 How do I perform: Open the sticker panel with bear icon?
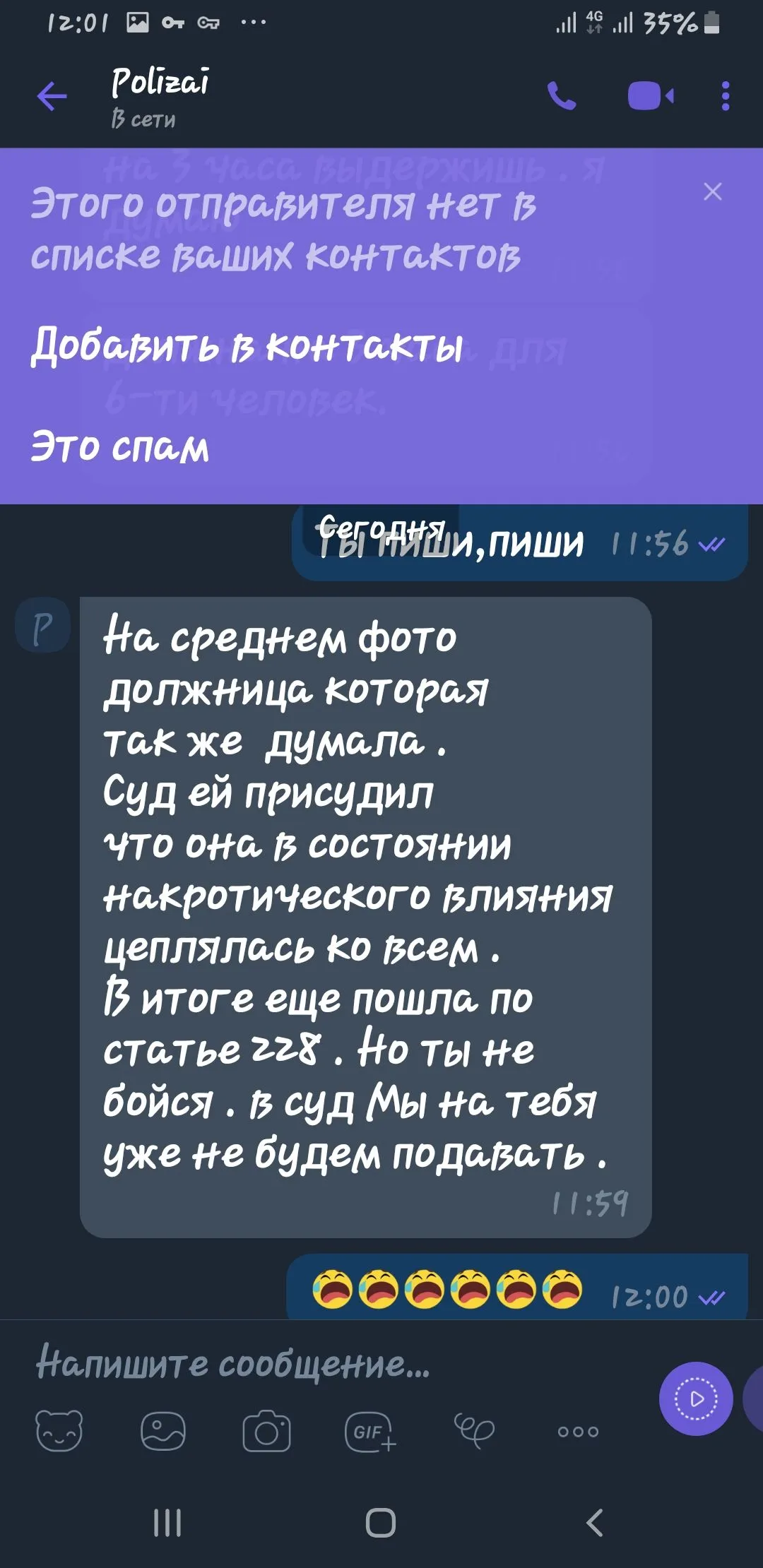[59, 1431]
